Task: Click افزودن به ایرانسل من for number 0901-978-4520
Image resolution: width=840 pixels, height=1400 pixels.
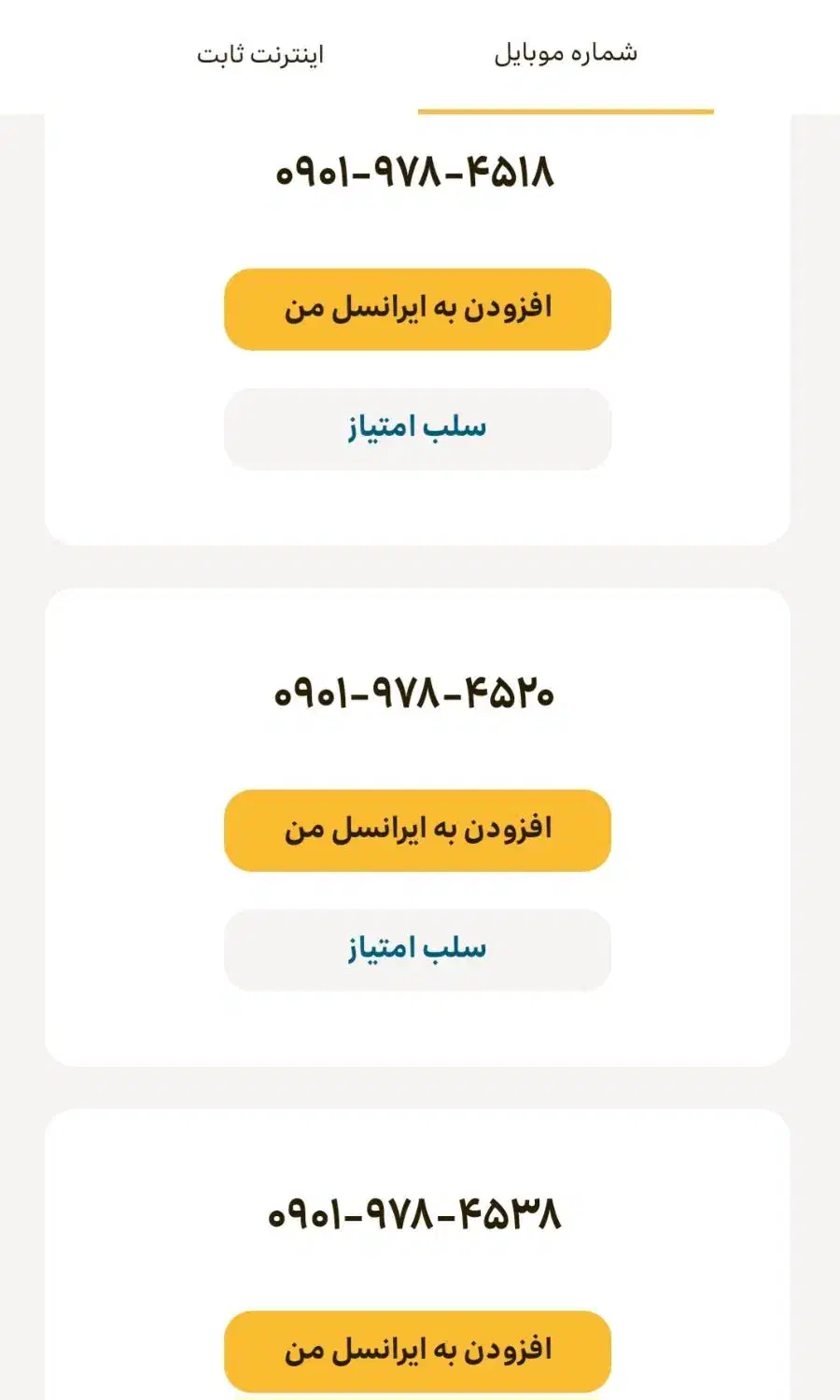Action: 416,830
